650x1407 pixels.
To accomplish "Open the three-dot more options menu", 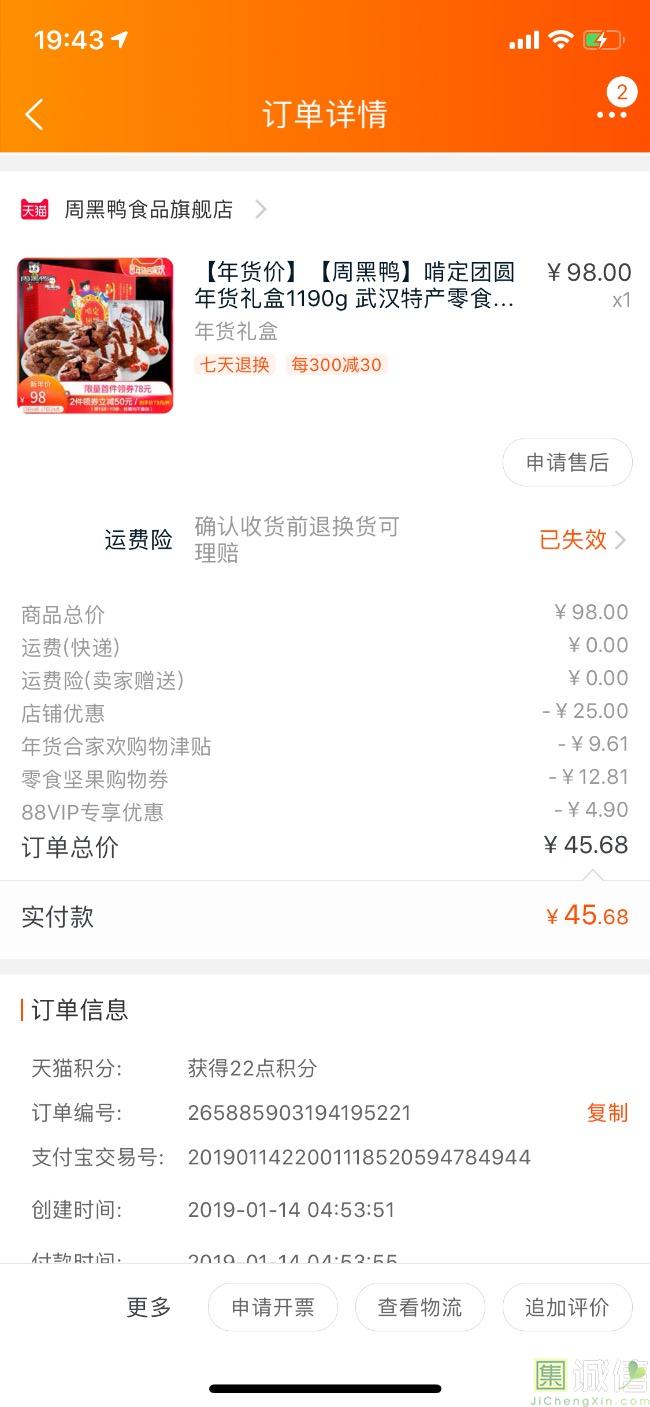I will point(611,114).
